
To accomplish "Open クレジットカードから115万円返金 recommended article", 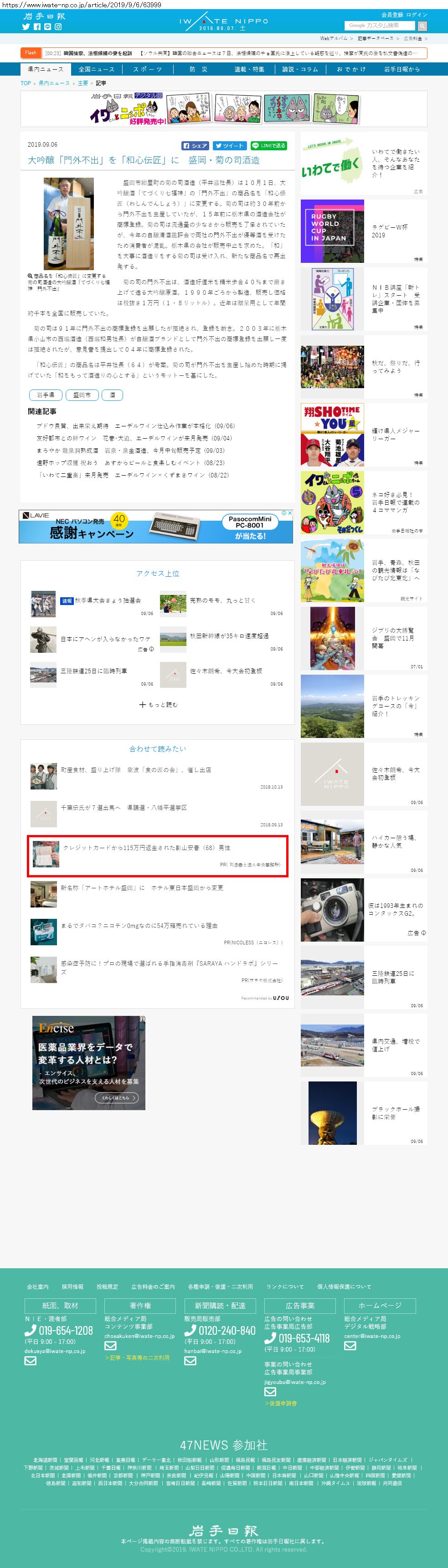I will 147,848.
